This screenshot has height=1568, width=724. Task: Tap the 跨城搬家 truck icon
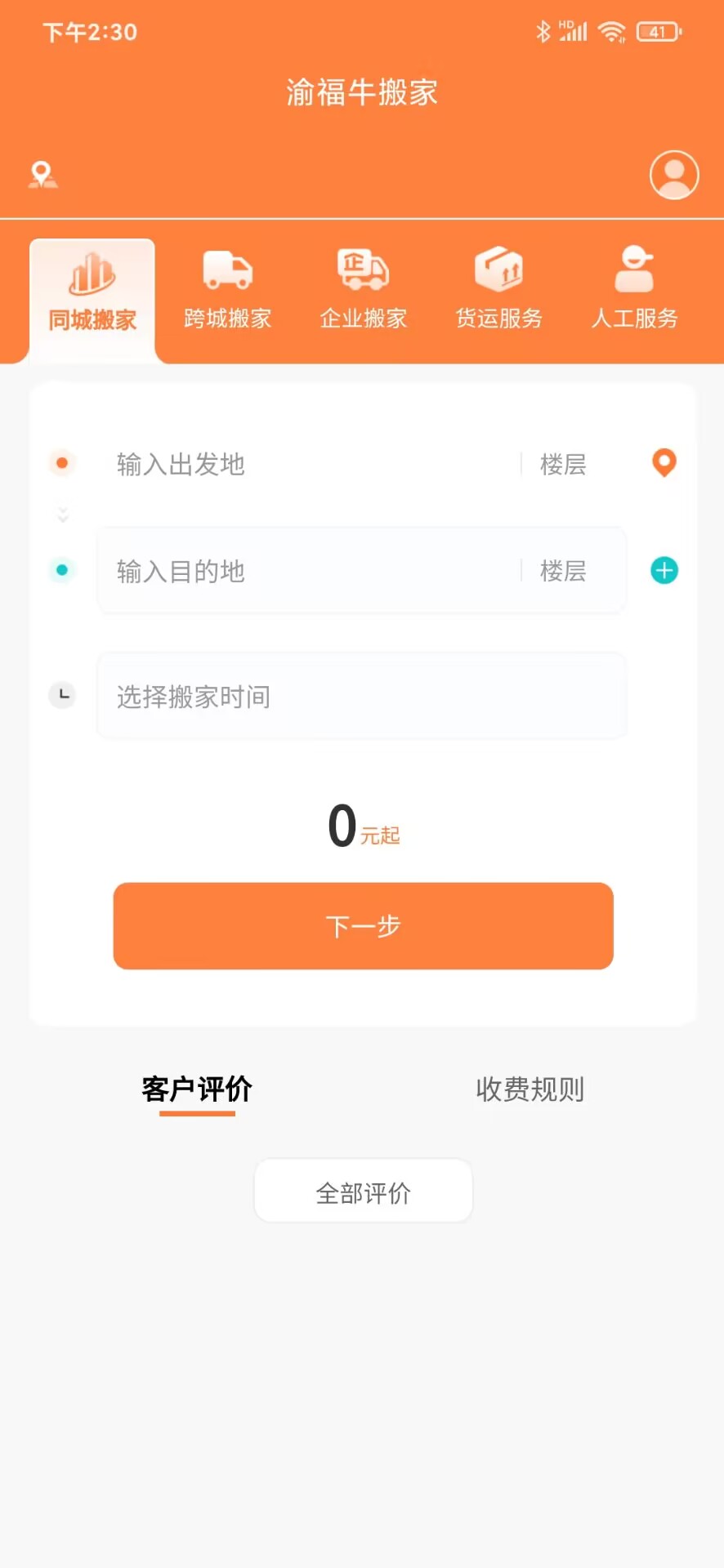coord(226,273)
